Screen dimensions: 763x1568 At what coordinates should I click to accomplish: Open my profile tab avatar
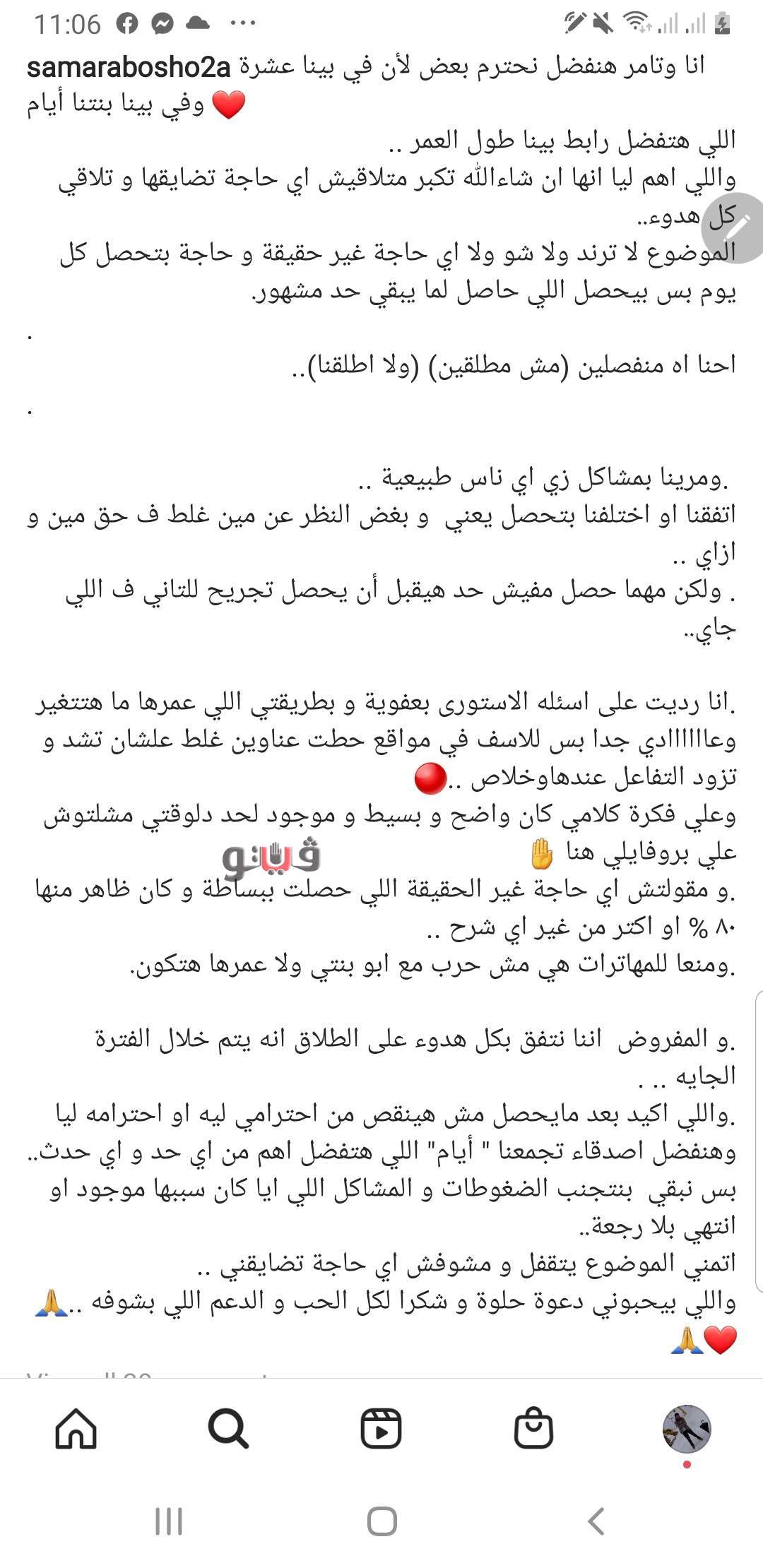tap(686, 1428)
